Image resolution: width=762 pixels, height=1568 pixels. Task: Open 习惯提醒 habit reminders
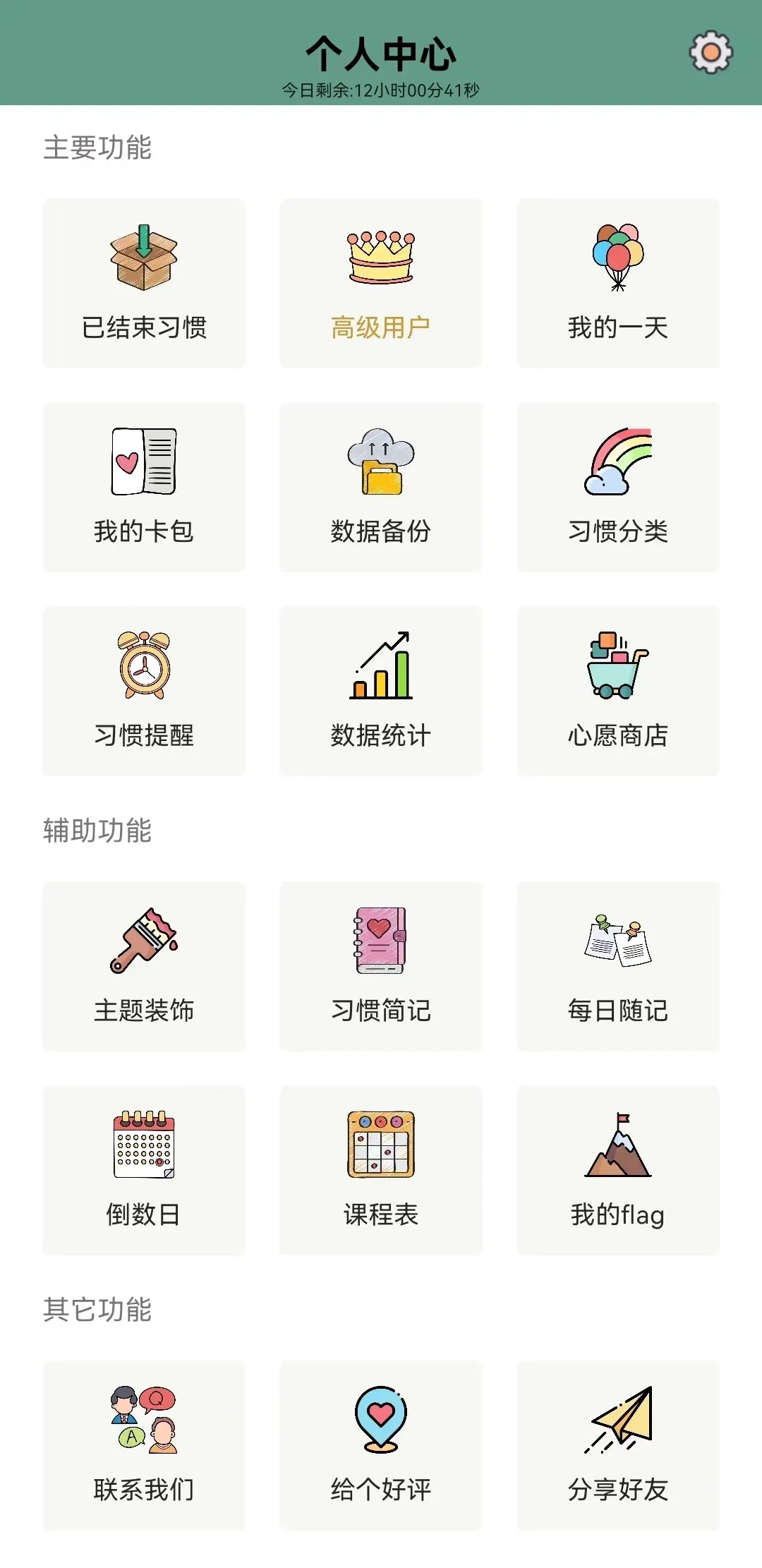tap(144, 691)
